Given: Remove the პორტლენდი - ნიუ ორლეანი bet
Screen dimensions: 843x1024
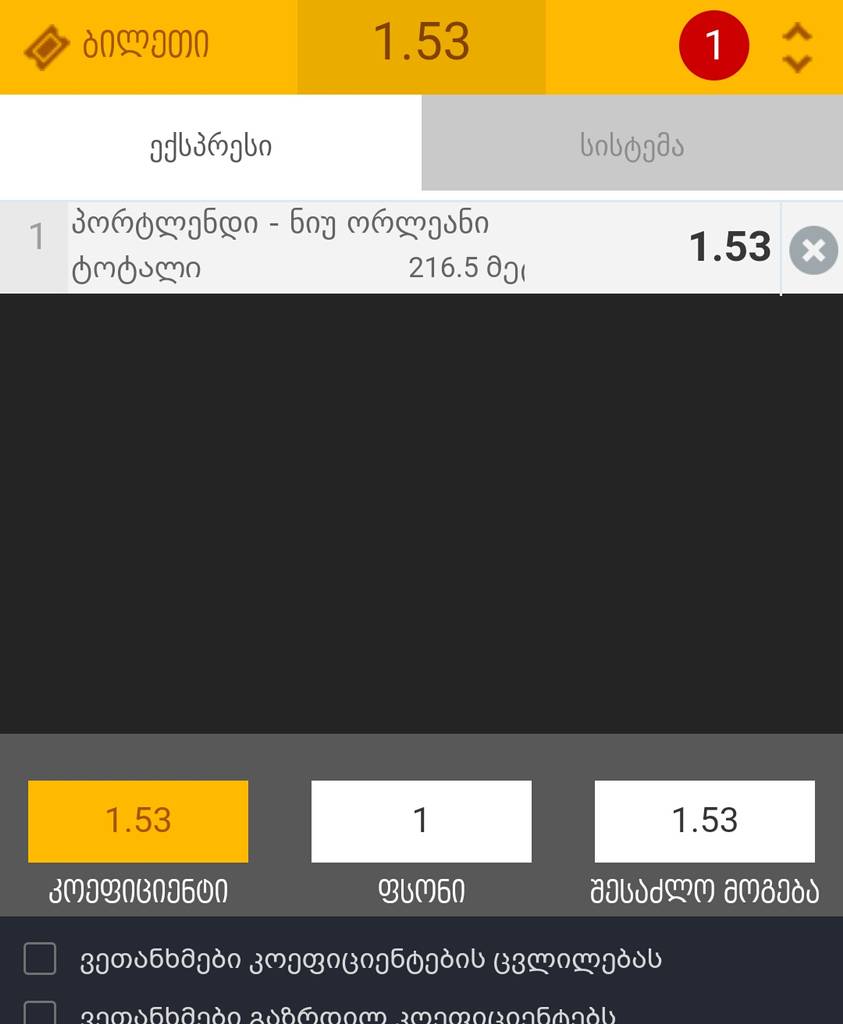Looking at the screenshot, I should pos(813,250).
